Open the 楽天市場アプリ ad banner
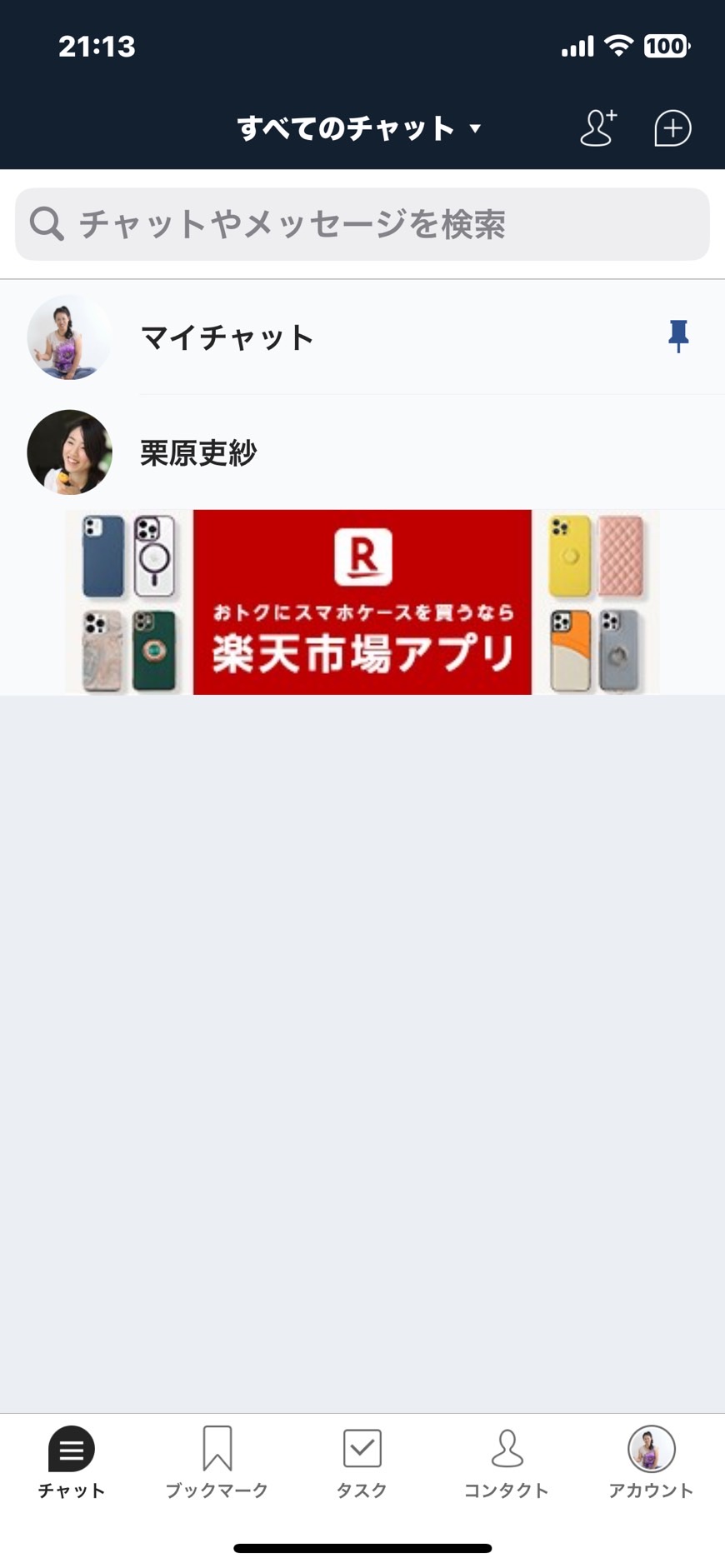This screenshot has width=725, height=1568. click(362, 602)
